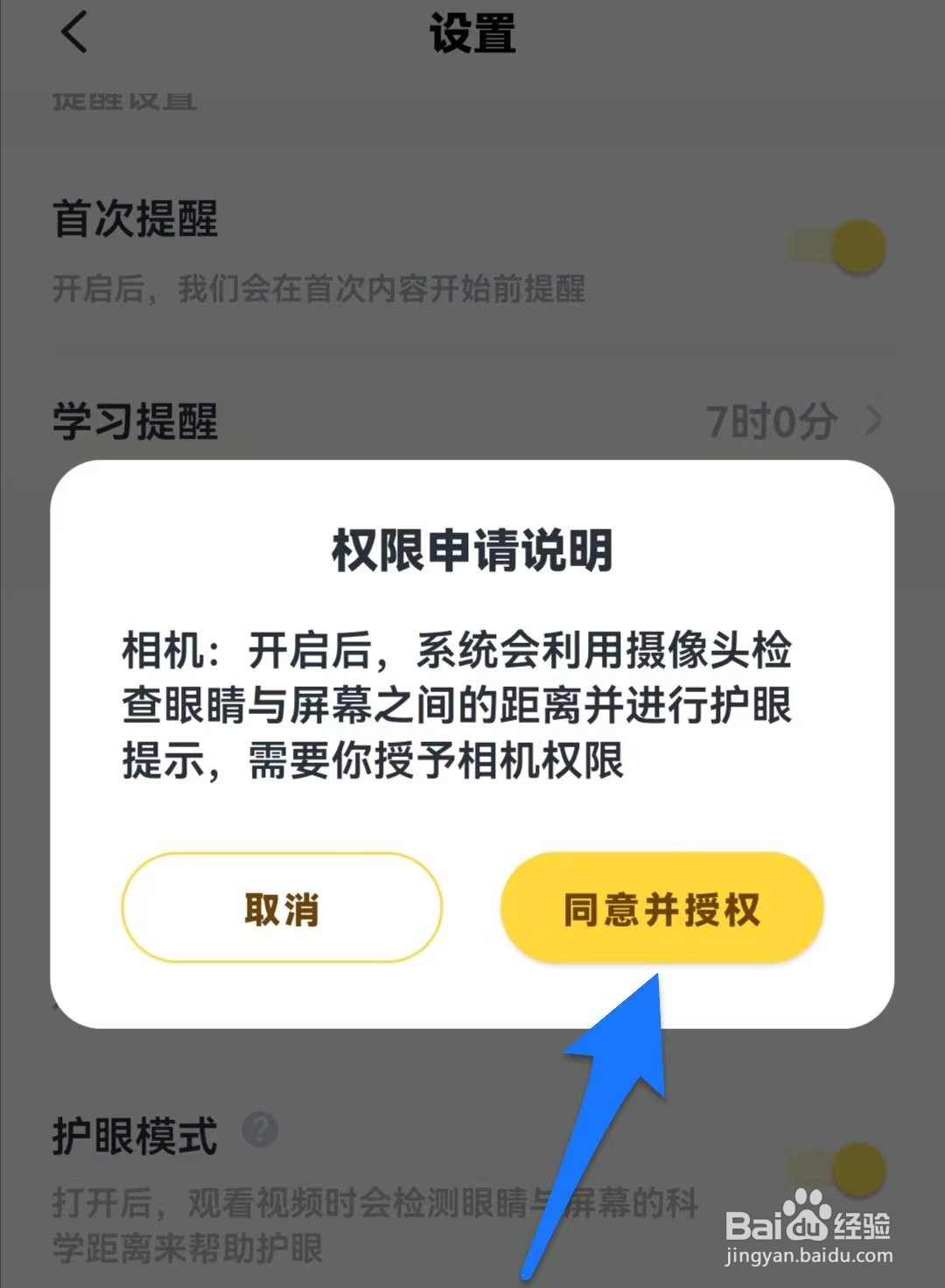Tap the Baidu 经验 wordmark text
The width and height of the screenshot is (945, 1288).
click(862, 1227)
